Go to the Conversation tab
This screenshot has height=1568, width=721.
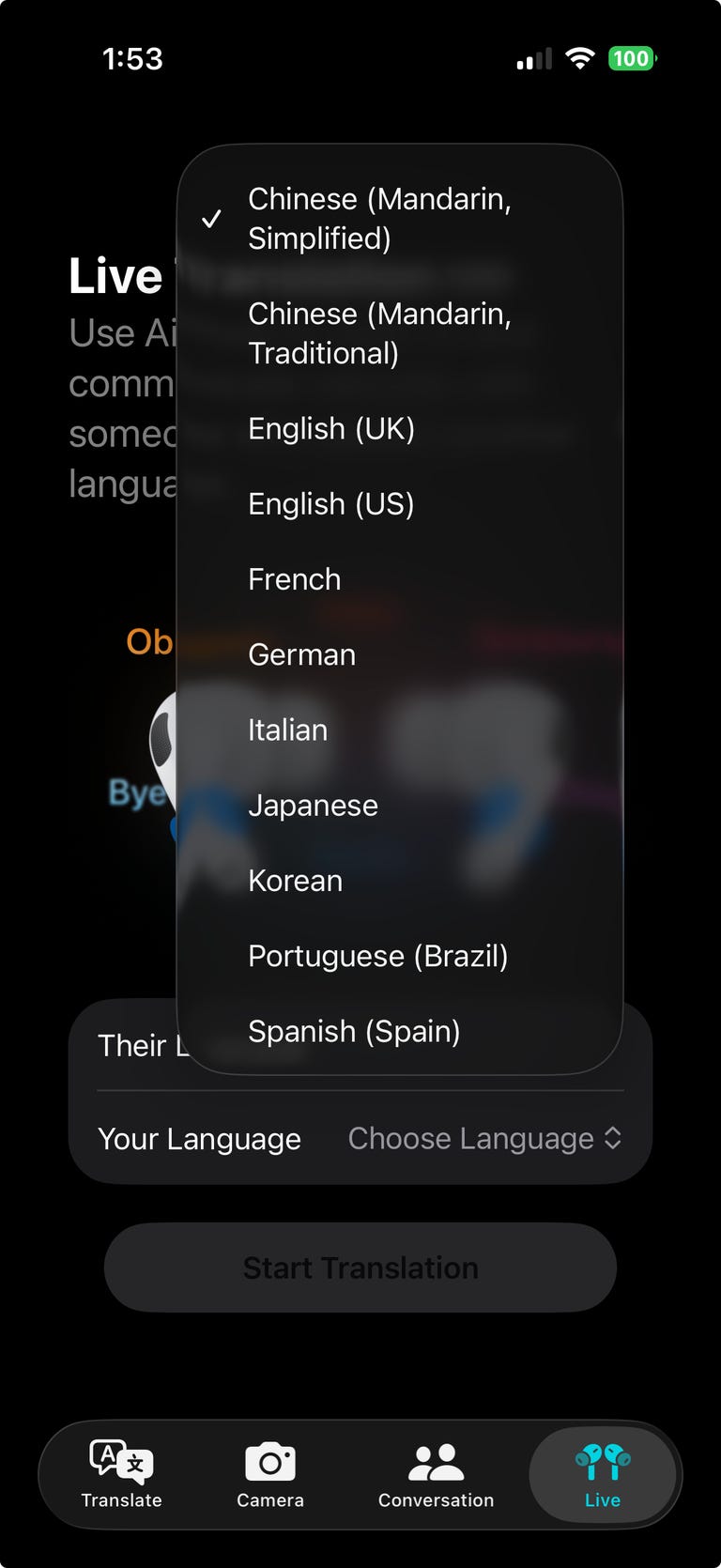436,1474
